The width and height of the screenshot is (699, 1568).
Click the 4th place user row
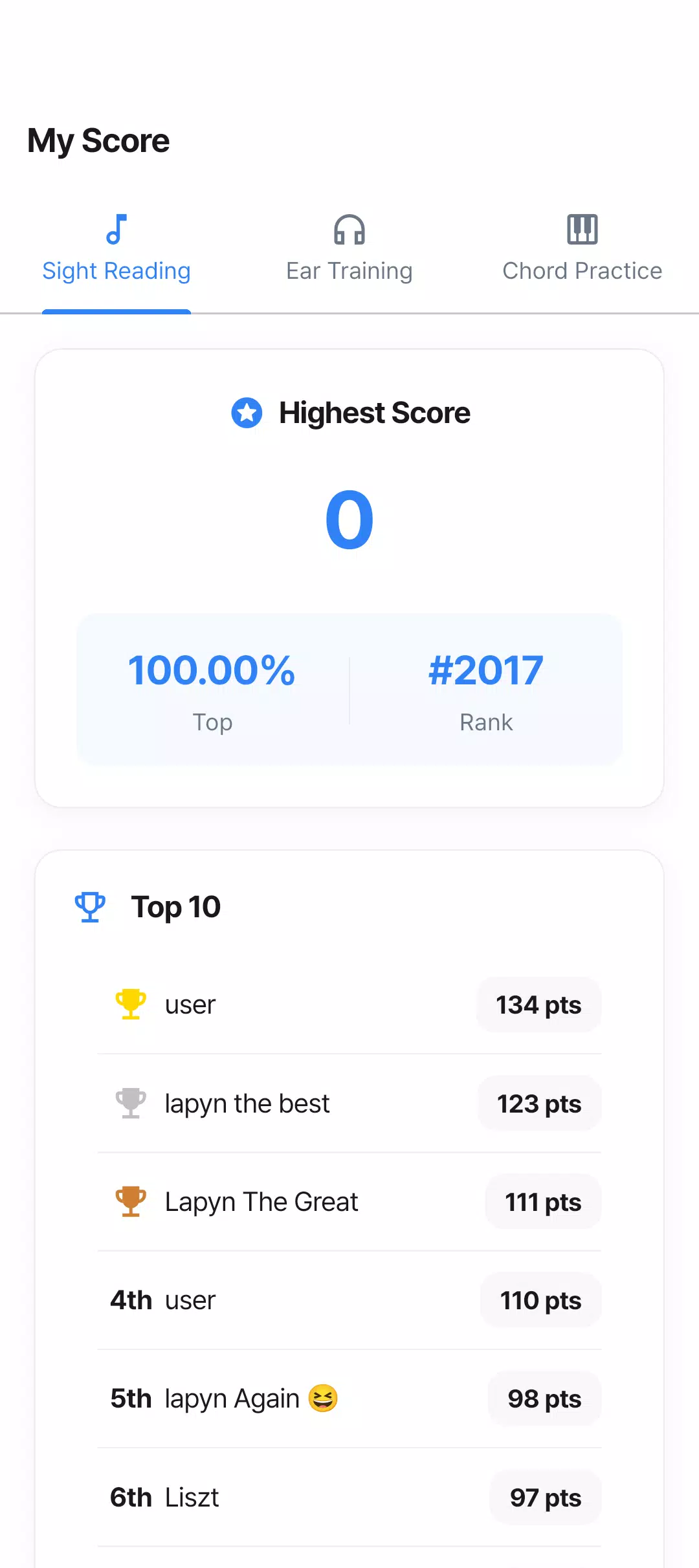pyautogui.click(x=349, y=1300)
